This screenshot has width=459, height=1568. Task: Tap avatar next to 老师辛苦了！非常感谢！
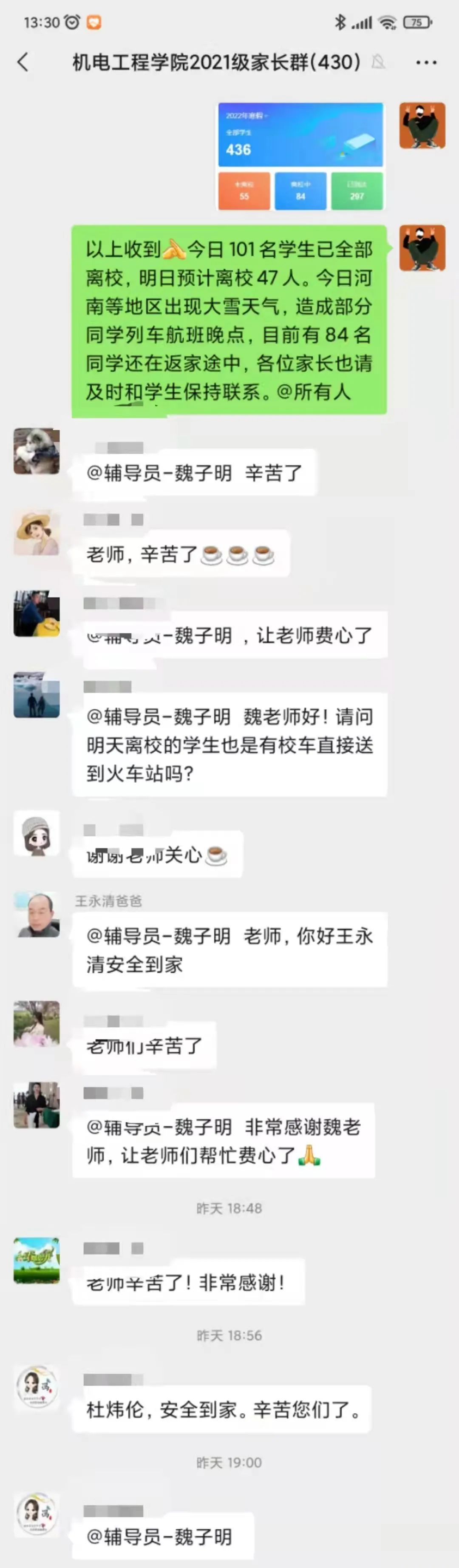(37, 1261)
